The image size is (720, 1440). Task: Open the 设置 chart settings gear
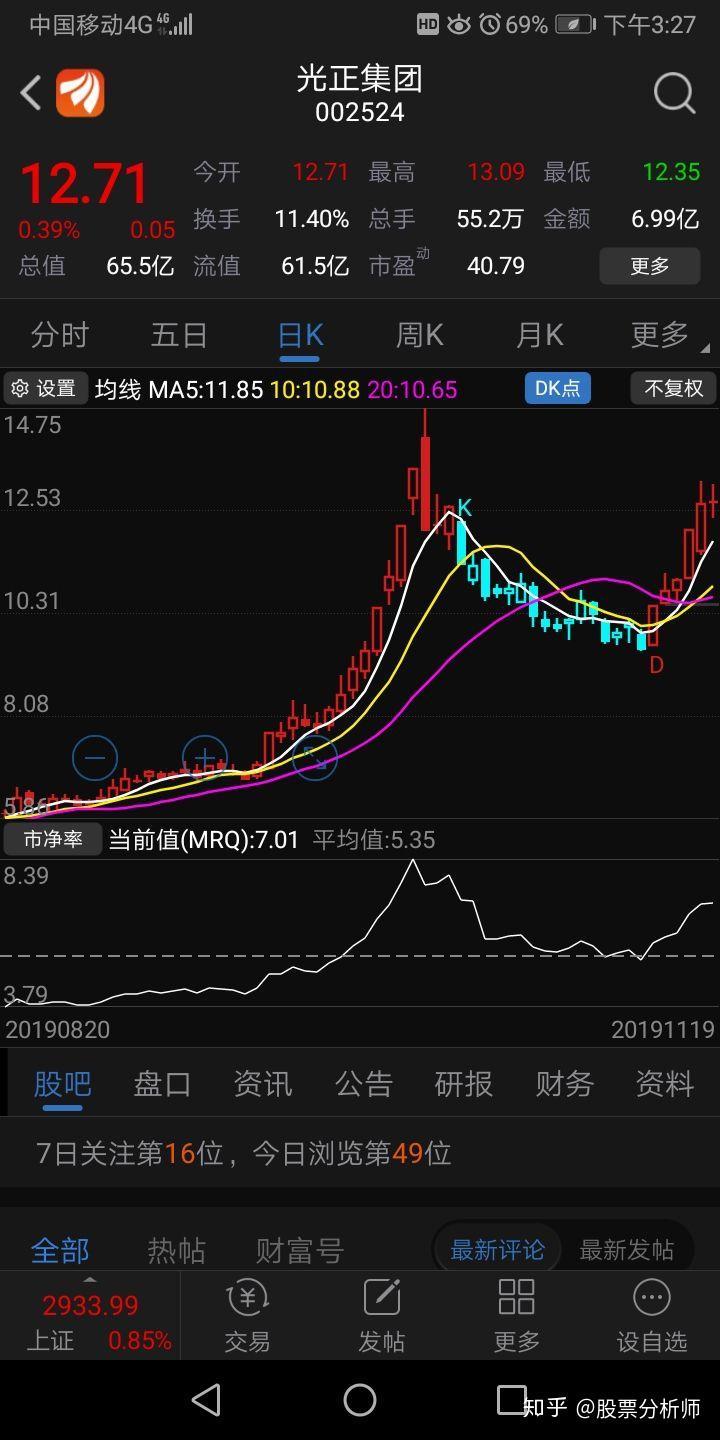pyautogui.click(x=44, y=388)
